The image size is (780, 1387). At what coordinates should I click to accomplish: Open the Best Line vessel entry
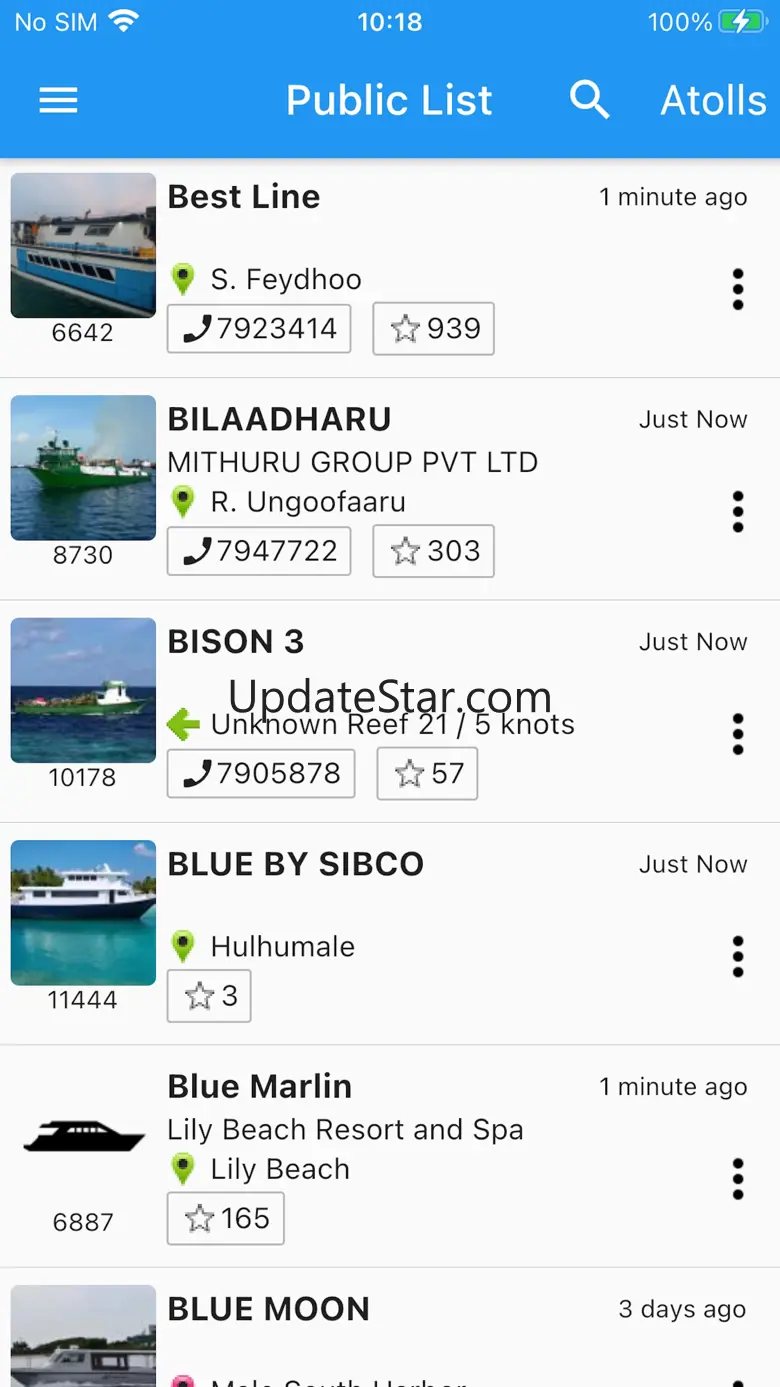pyautogui.click(x=244, y=197)
